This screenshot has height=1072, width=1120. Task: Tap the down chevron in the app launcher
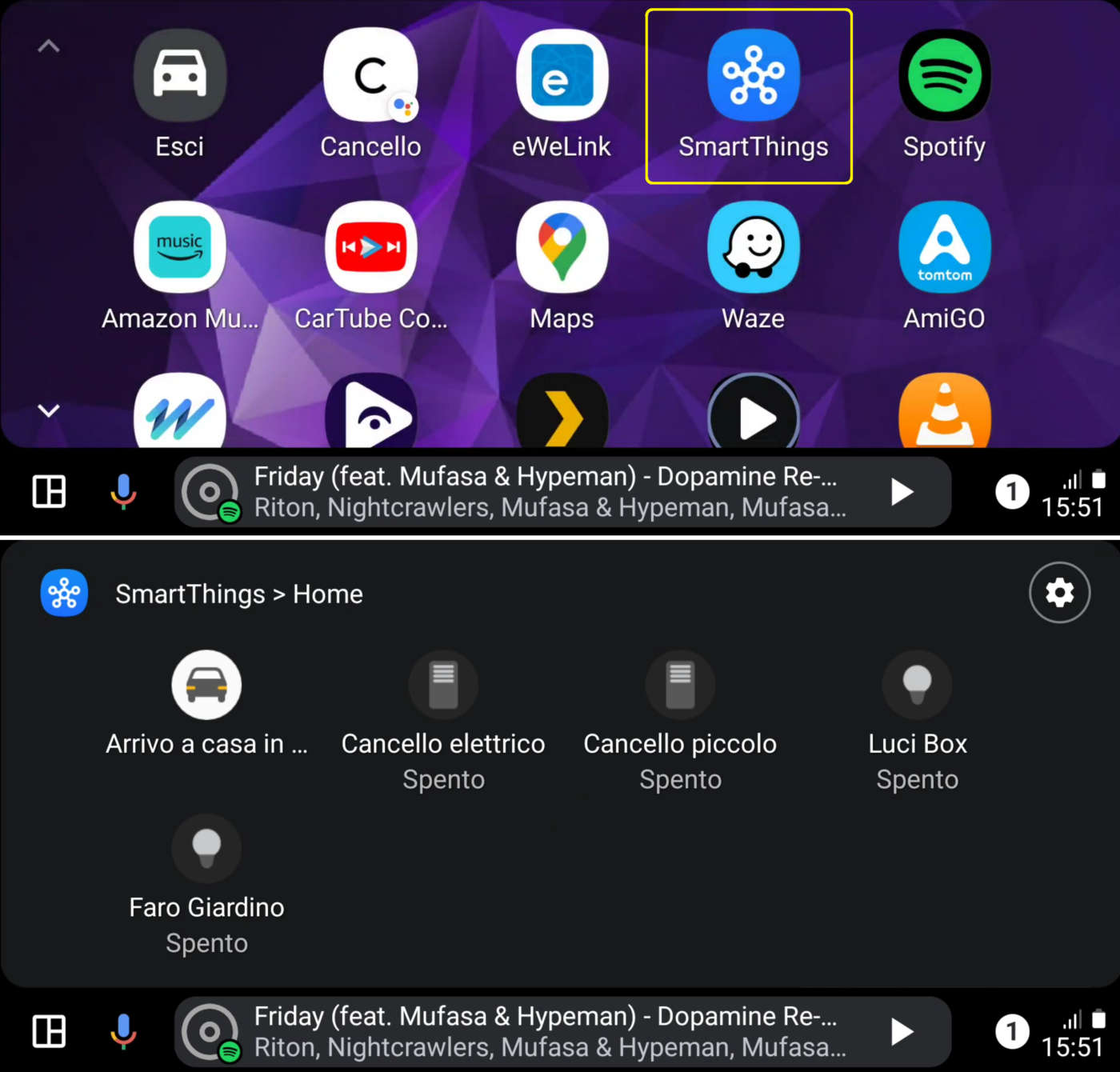click(49, 410)
